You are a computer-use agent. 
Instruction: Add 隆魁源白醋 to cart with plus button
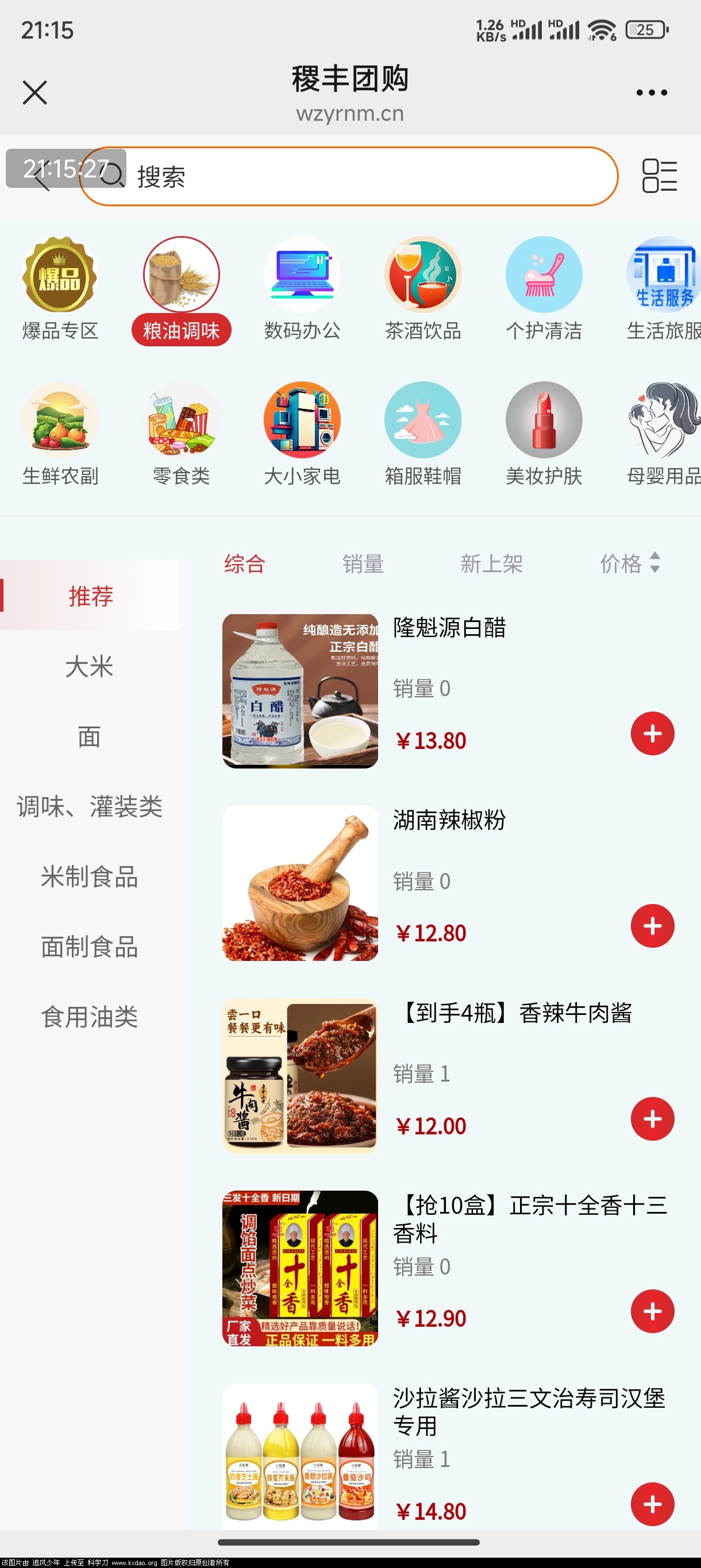point(652,732)
